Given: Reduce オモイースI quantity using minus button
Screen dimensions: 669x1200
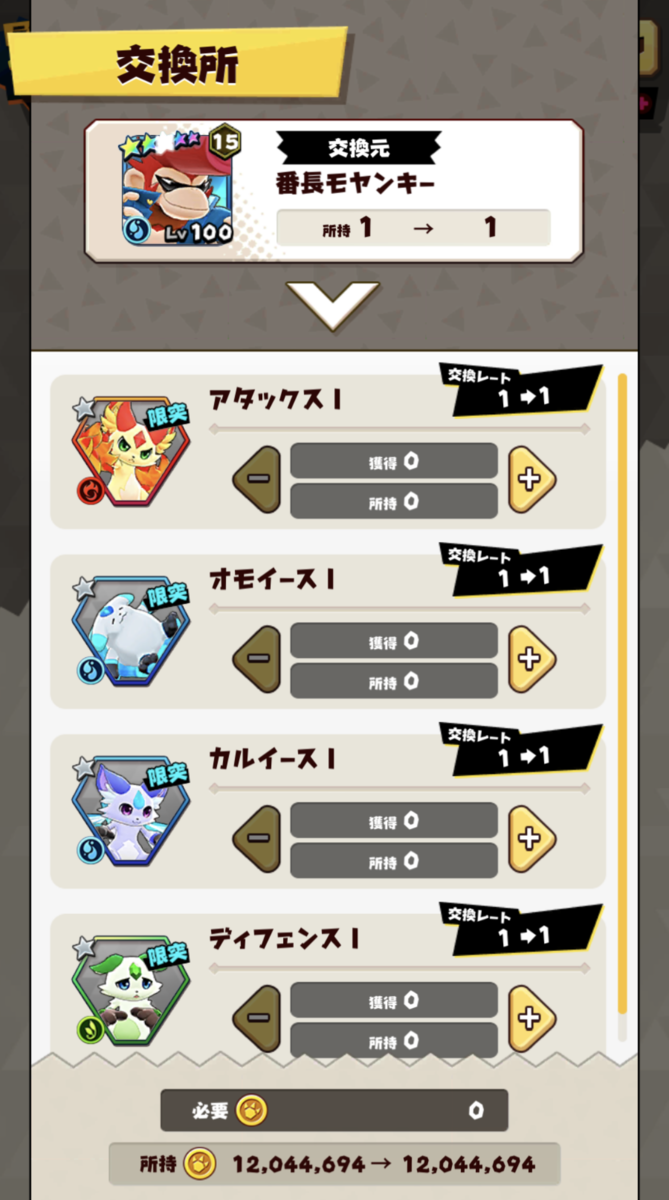Looking at the screenshot, I should tap(257, 659).
